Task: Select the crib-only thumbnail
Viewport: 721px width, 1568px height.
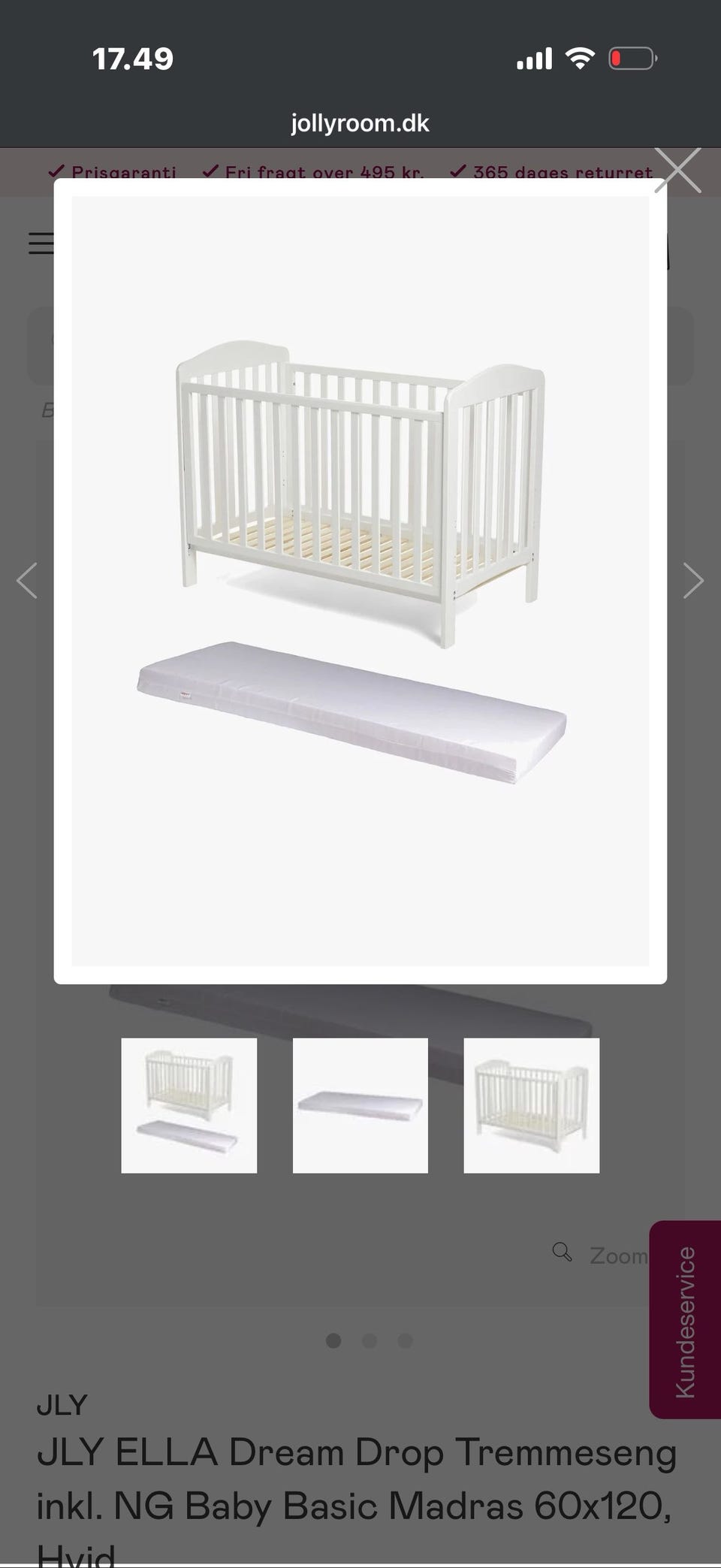Action: [x=532, y=1105]
